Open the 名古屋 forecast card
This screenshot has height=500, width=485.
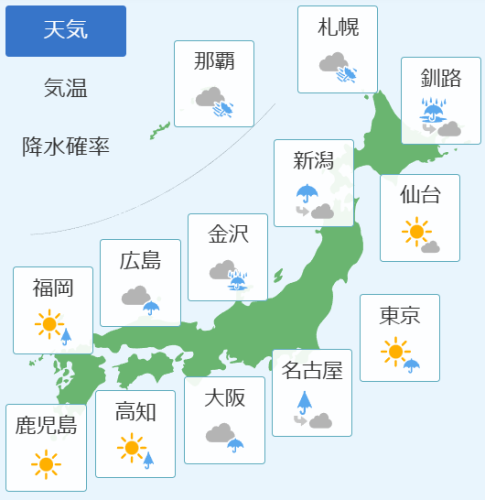point(312,393)
